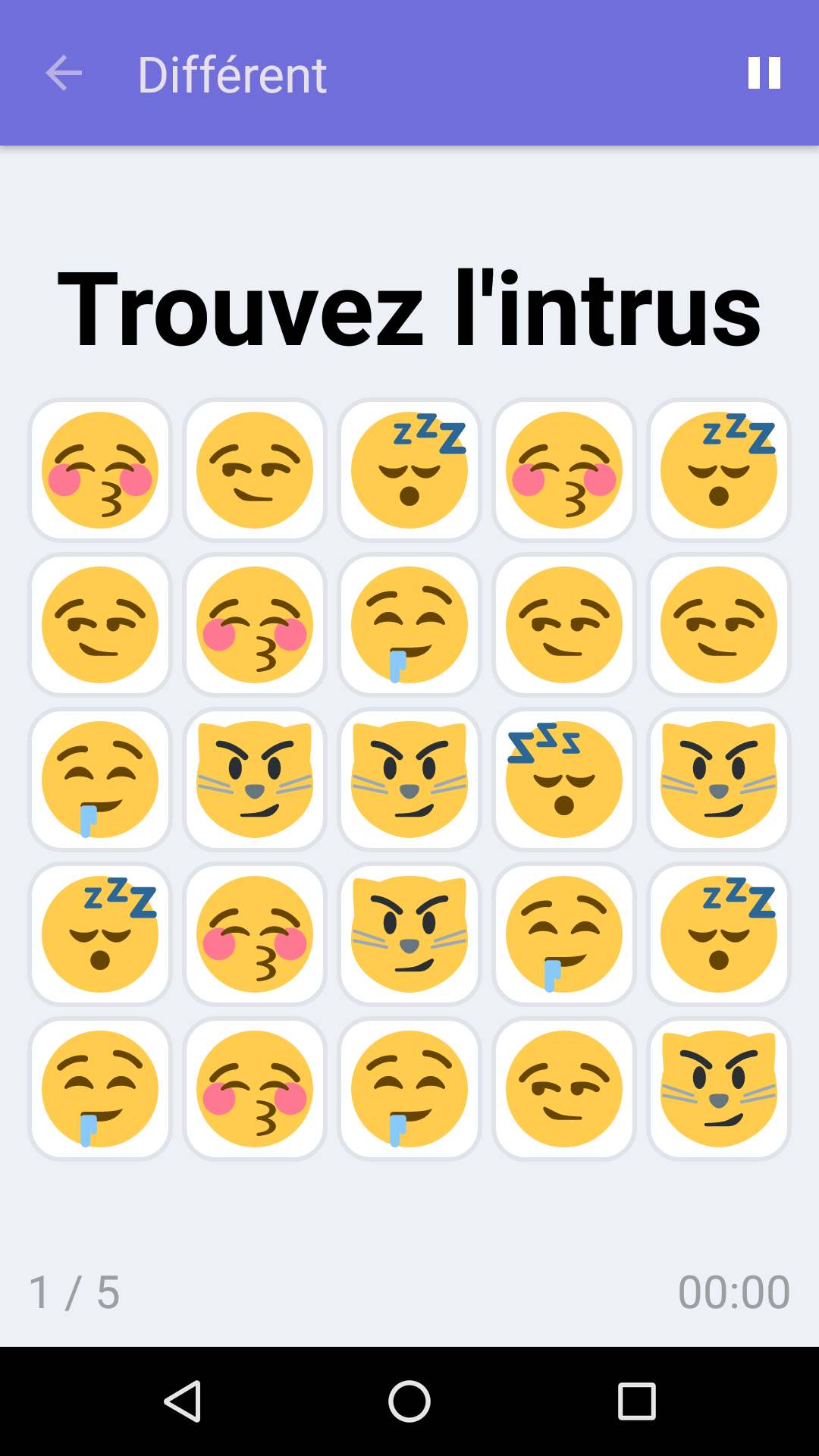
Task: Tap the kissing face emoji in the top-left corner
Action: tap(100, 470)
